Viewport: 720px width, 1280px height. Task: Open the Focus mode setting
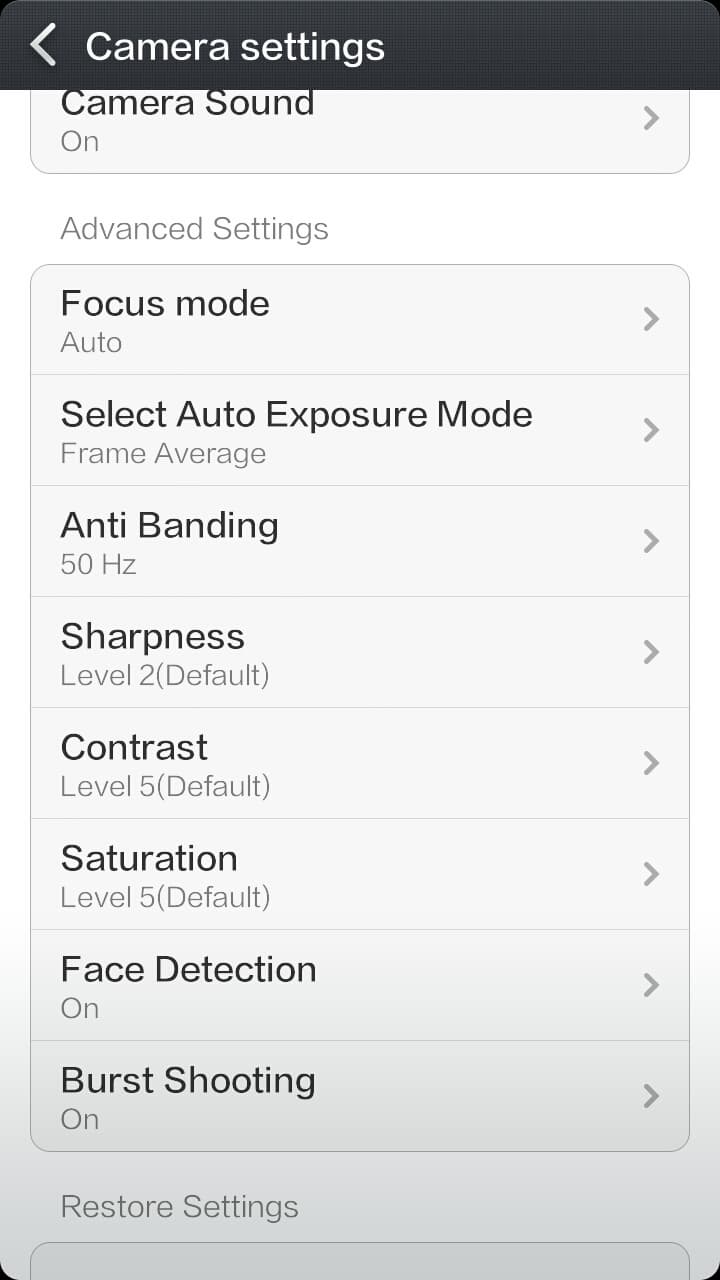point(360,320)
